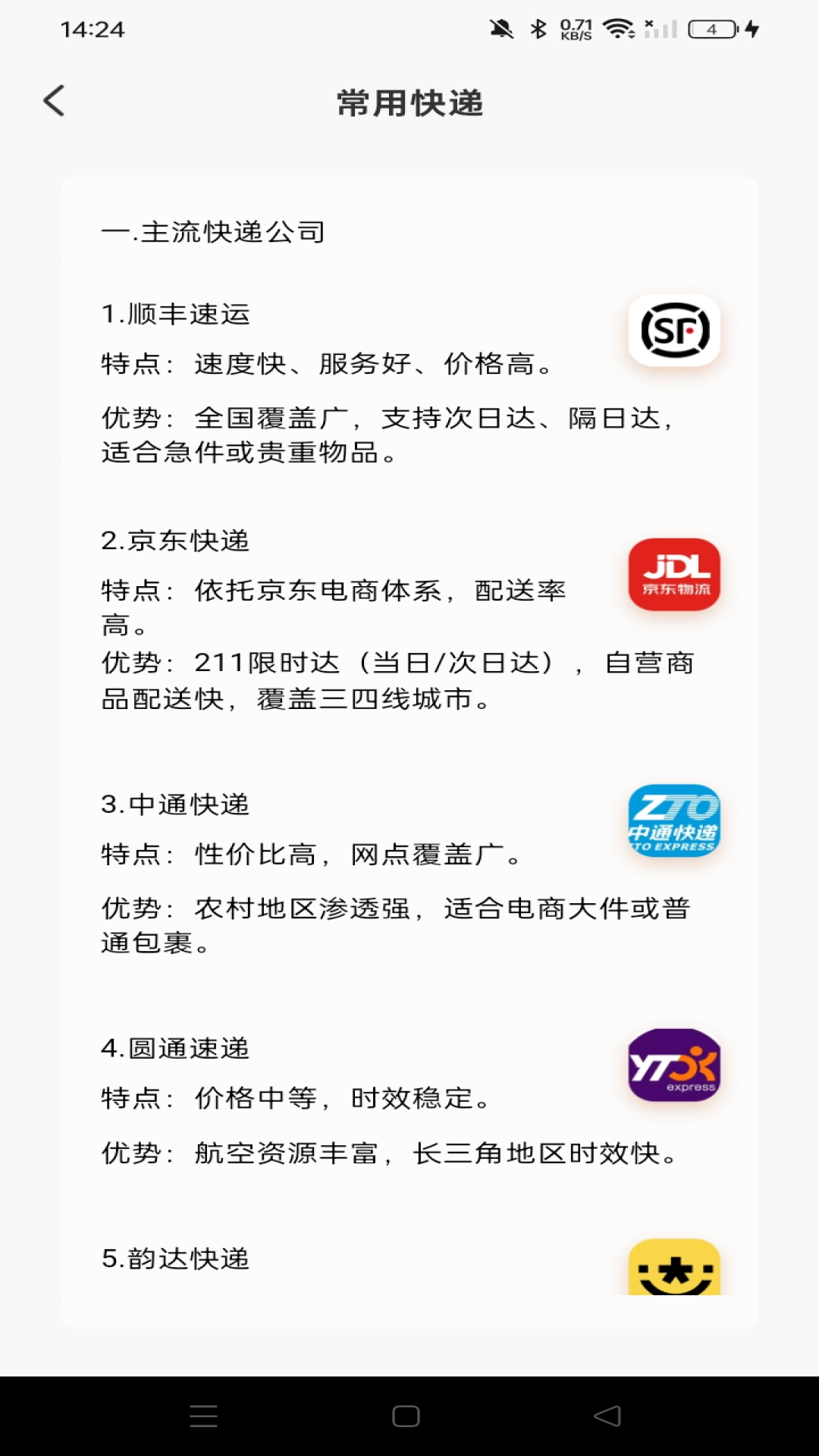Tap the Bluetooth icon in the status bar
819x1456 pixels.
coord(537,27)
